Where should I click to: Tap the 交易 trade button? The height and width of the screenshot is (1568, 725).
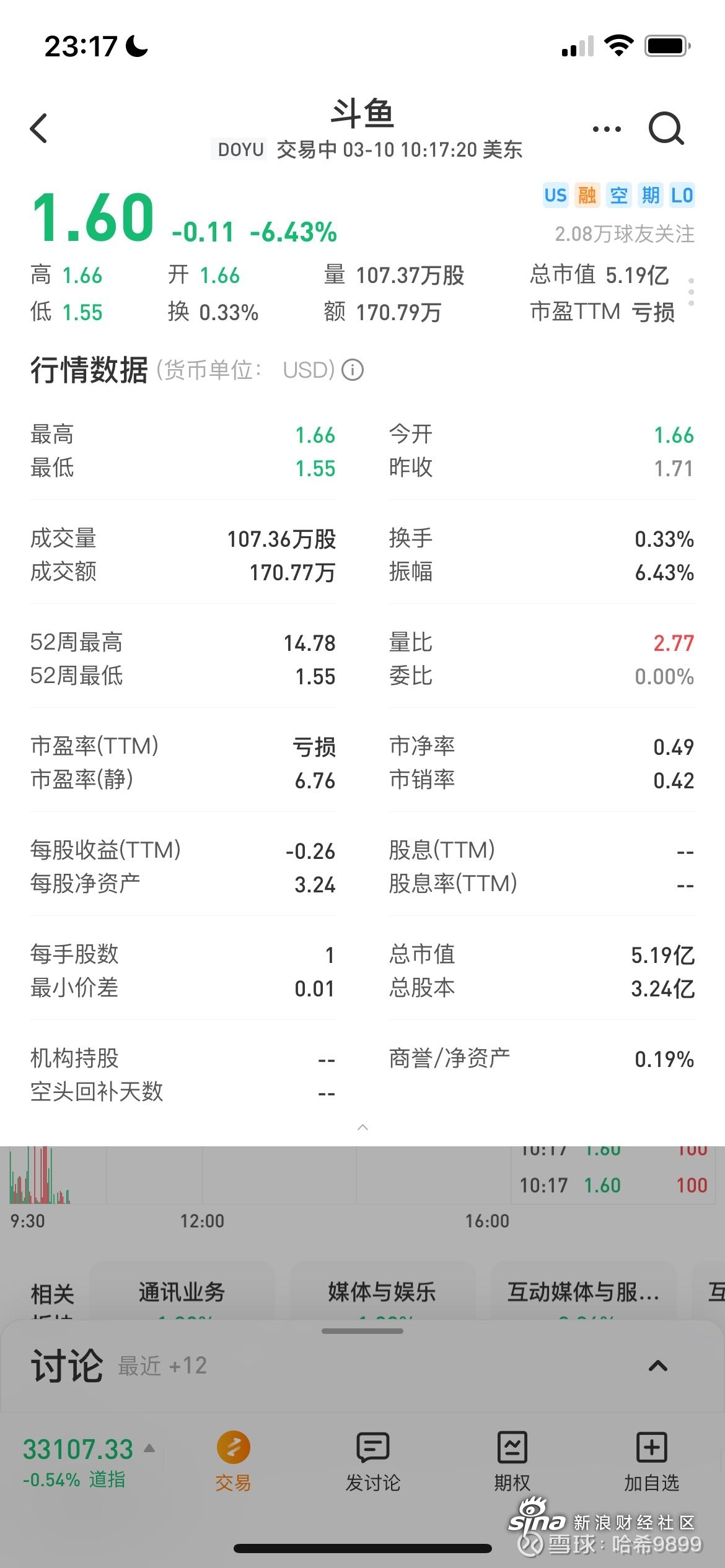click(x=233, y=1461)
